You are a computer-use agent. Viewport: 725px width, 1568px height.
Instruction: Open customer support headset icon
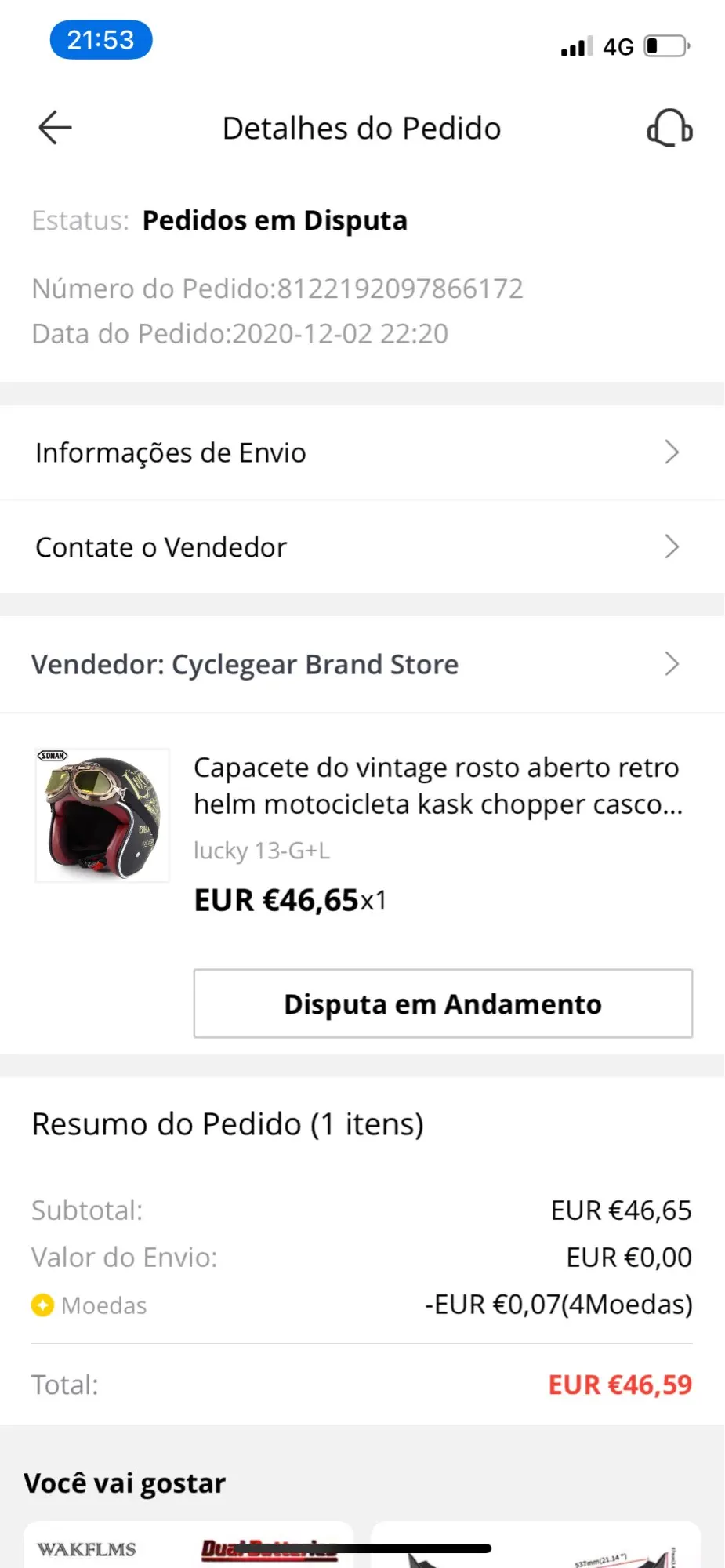669,128
